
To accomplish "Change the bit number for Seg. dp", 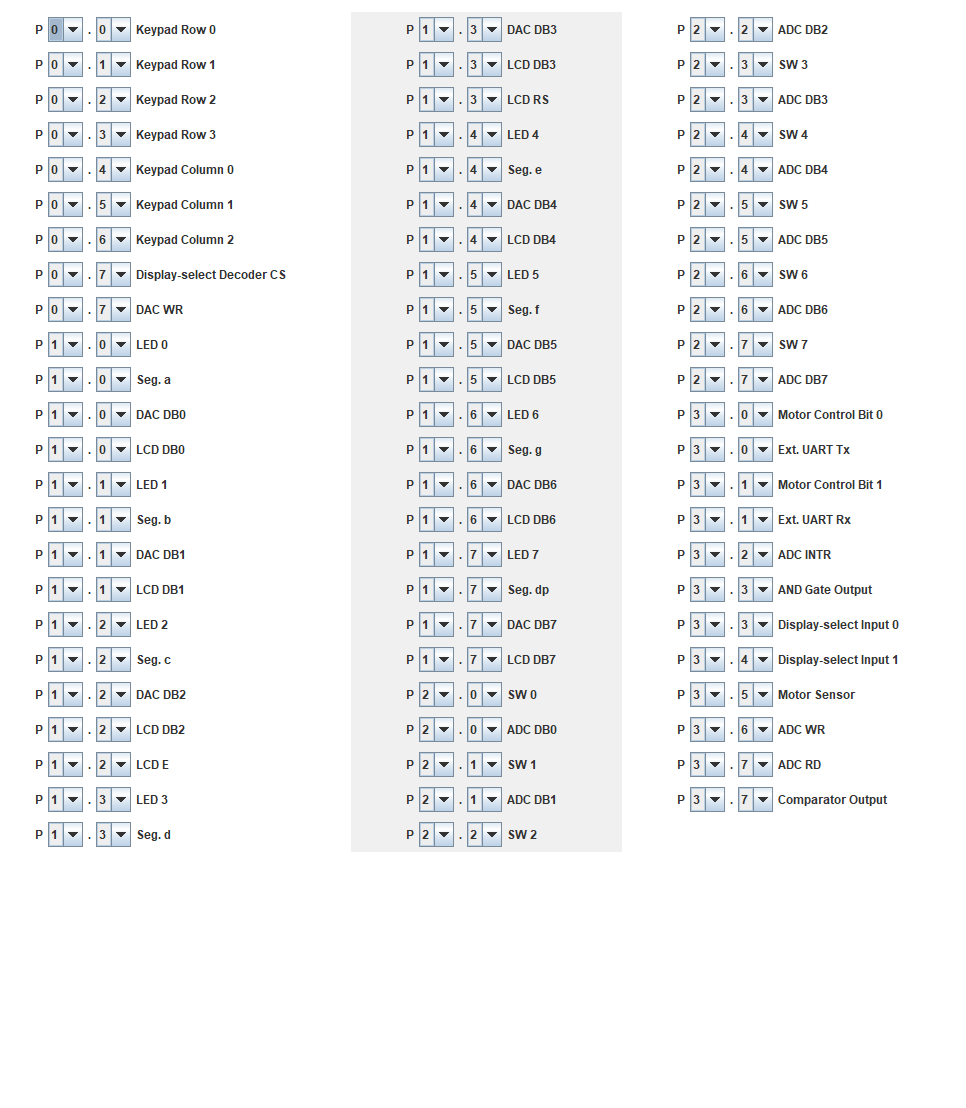I will point(485,590).
